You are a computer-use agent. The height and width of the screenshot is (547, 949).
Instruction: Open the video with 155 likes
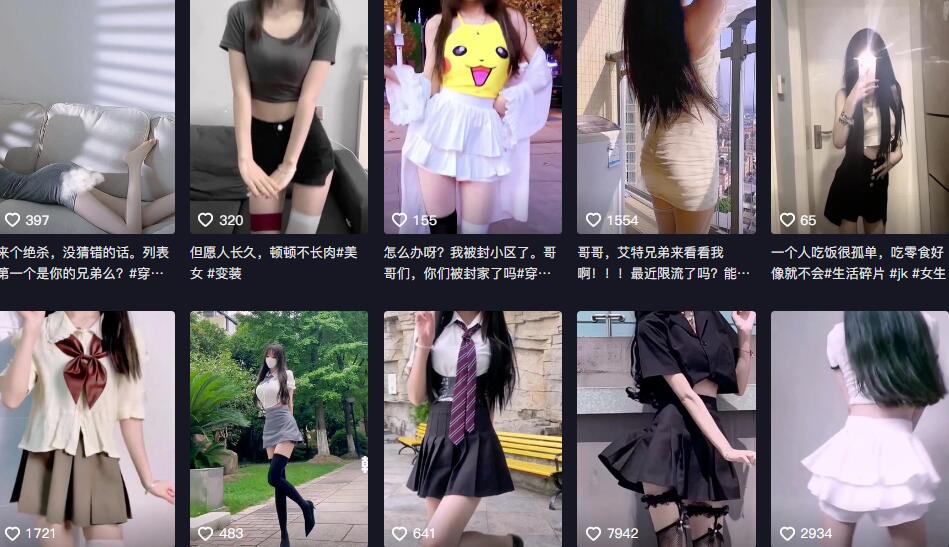pyautogui.click(x=473, y=115)
